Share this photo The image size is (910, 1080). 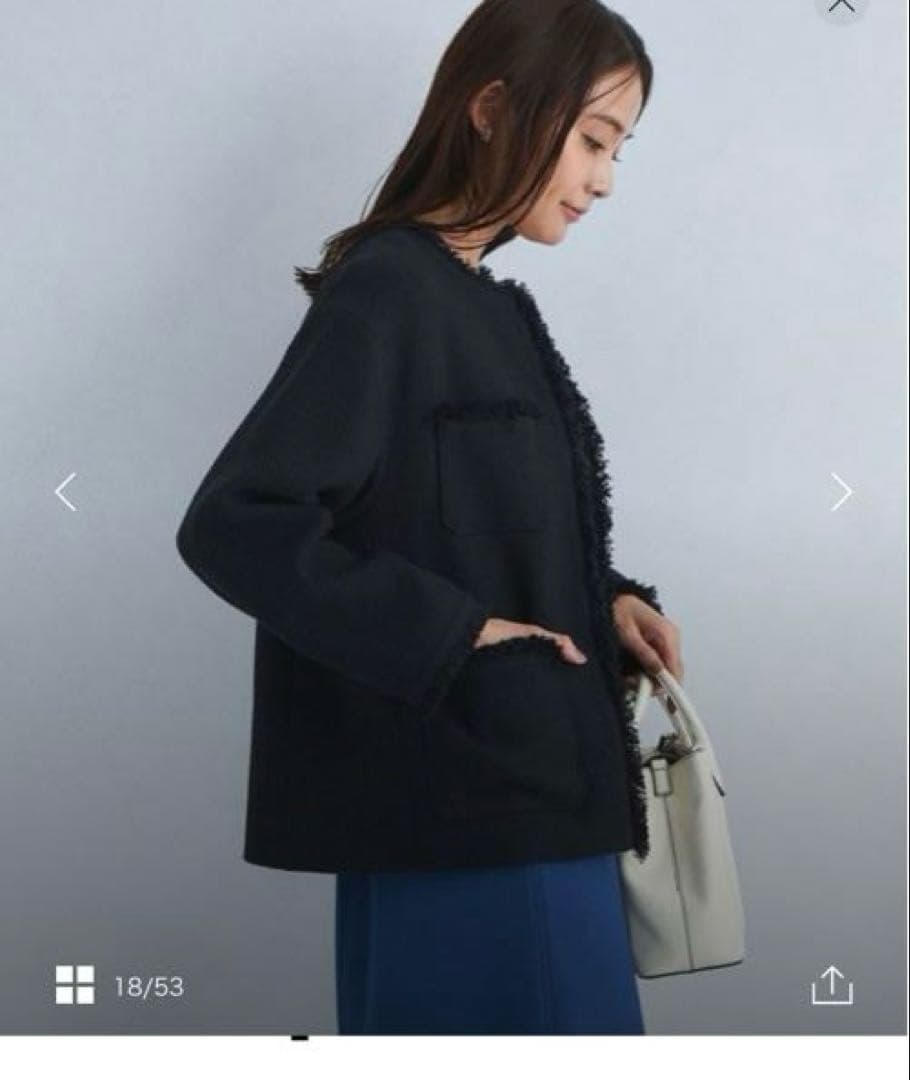pyautogui.click(x=832, y=985)
